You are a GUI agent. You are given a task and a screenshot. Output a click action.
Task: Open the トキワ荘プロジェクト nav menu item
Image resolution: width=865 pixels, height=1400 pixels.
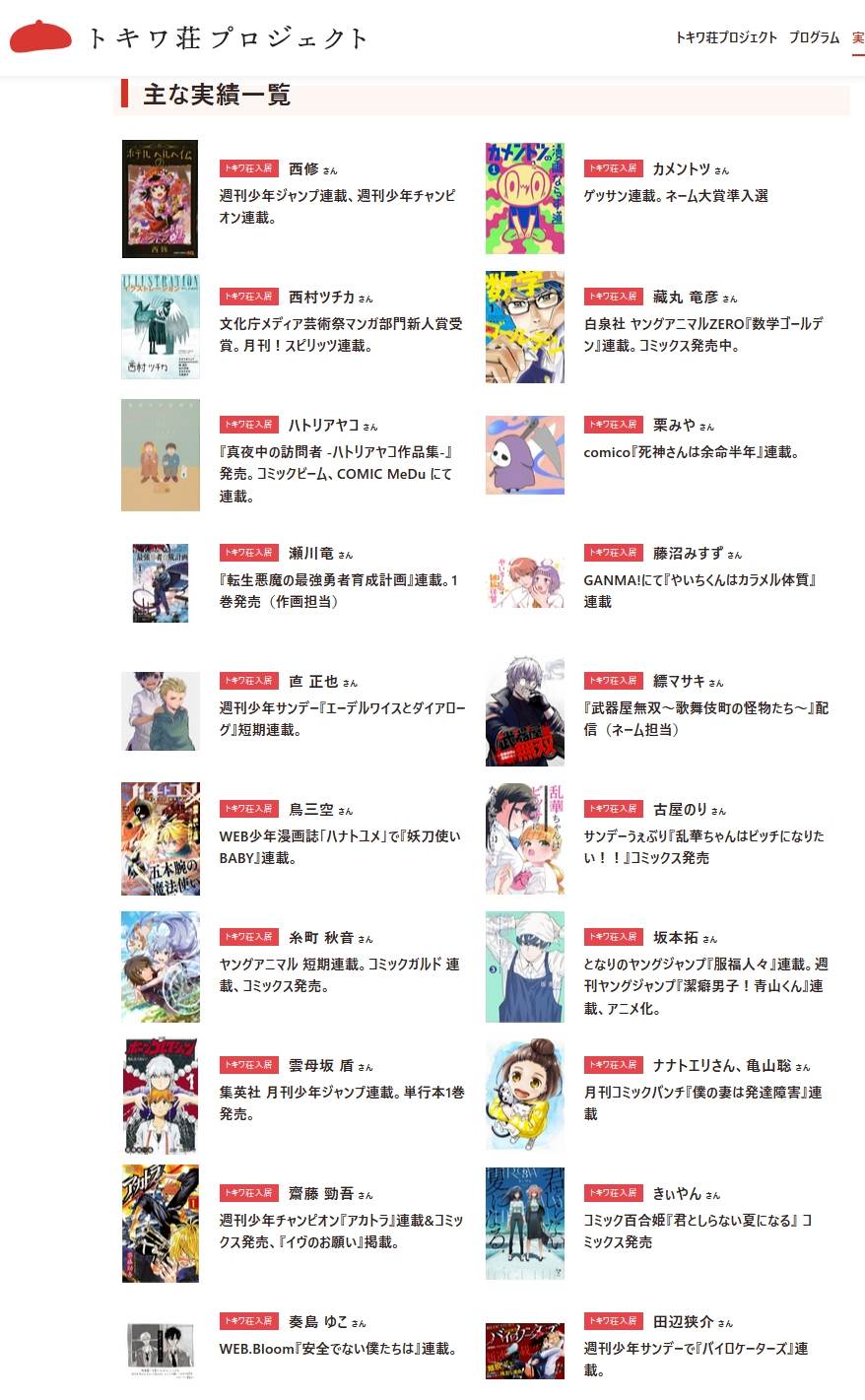tap(726, 37)
